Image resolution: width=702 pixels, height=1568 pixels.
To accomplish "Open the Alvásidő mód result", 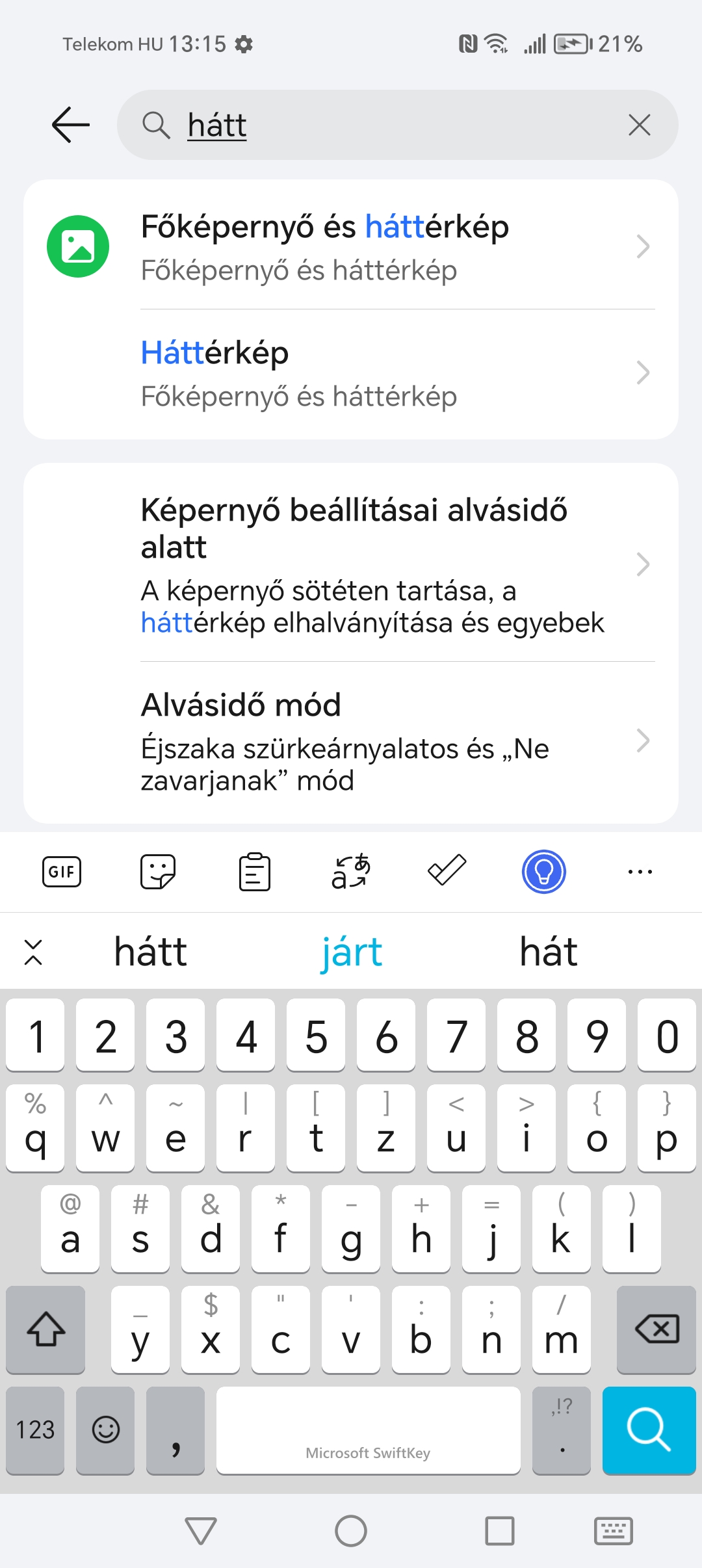I will coord(351,742).
